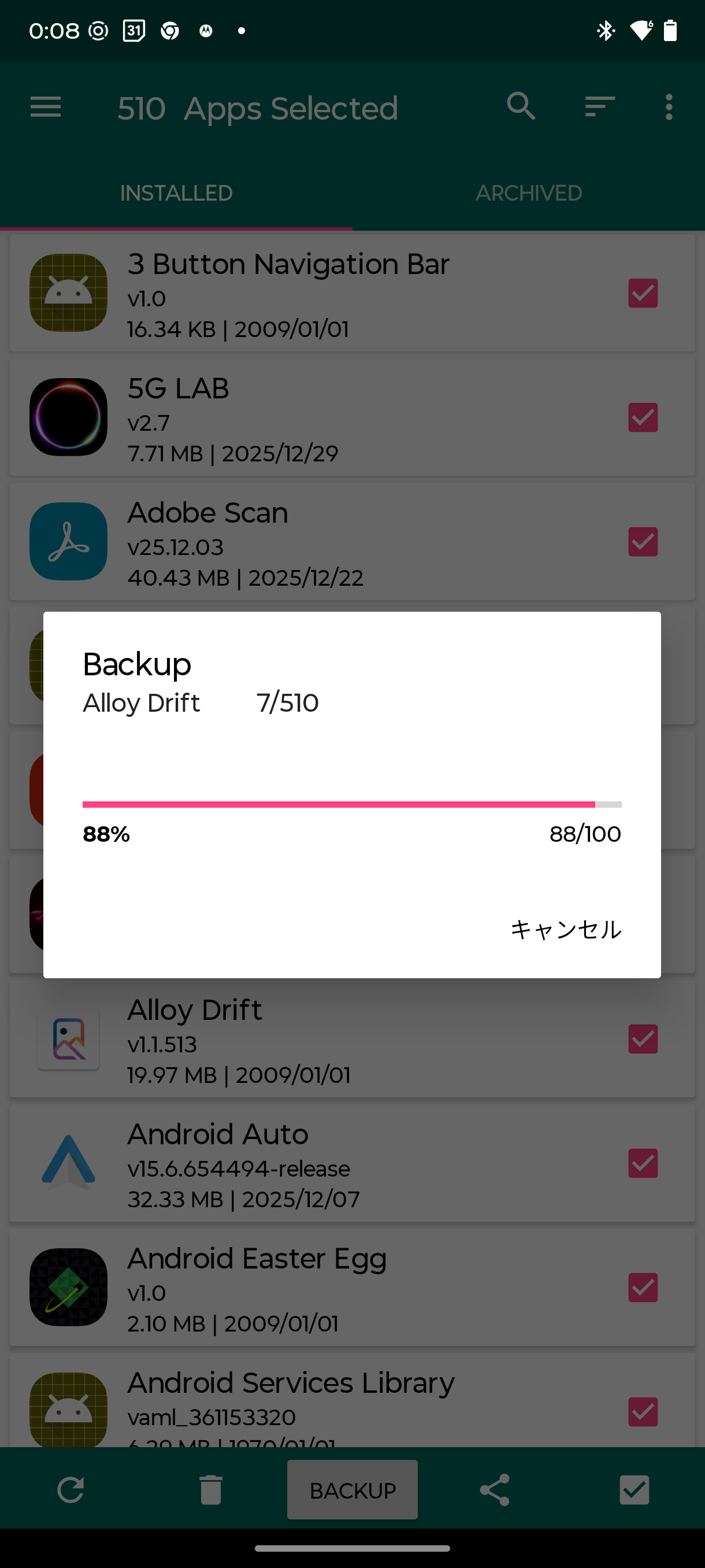
Task: Untick the Alloy Drift checkbox
Action: click(643, 1039)
